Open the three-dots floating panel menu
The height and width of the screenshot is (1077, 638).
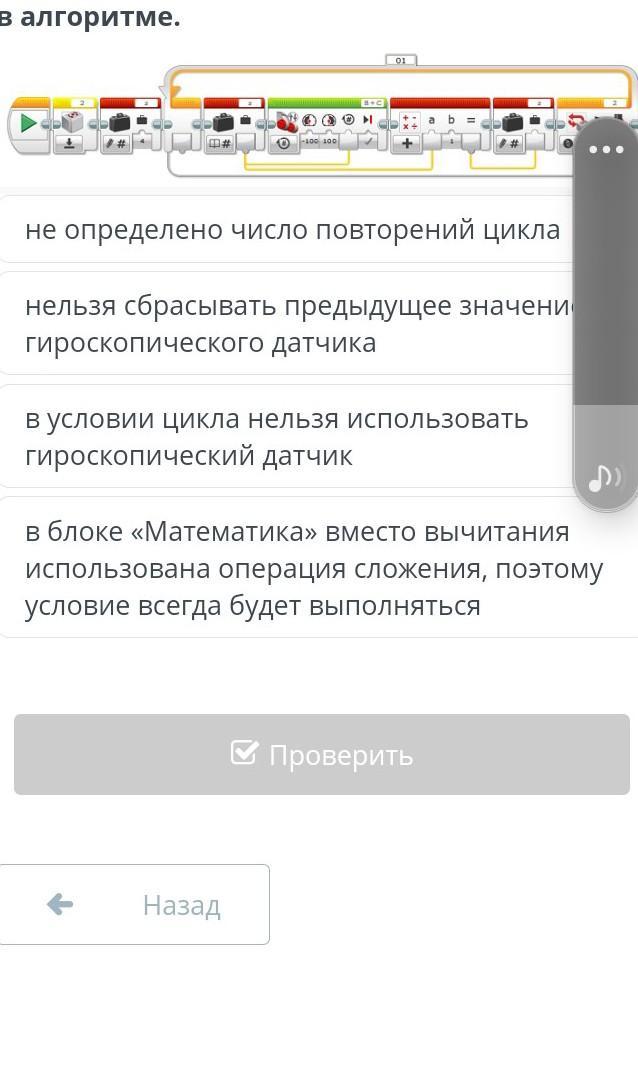606,150
